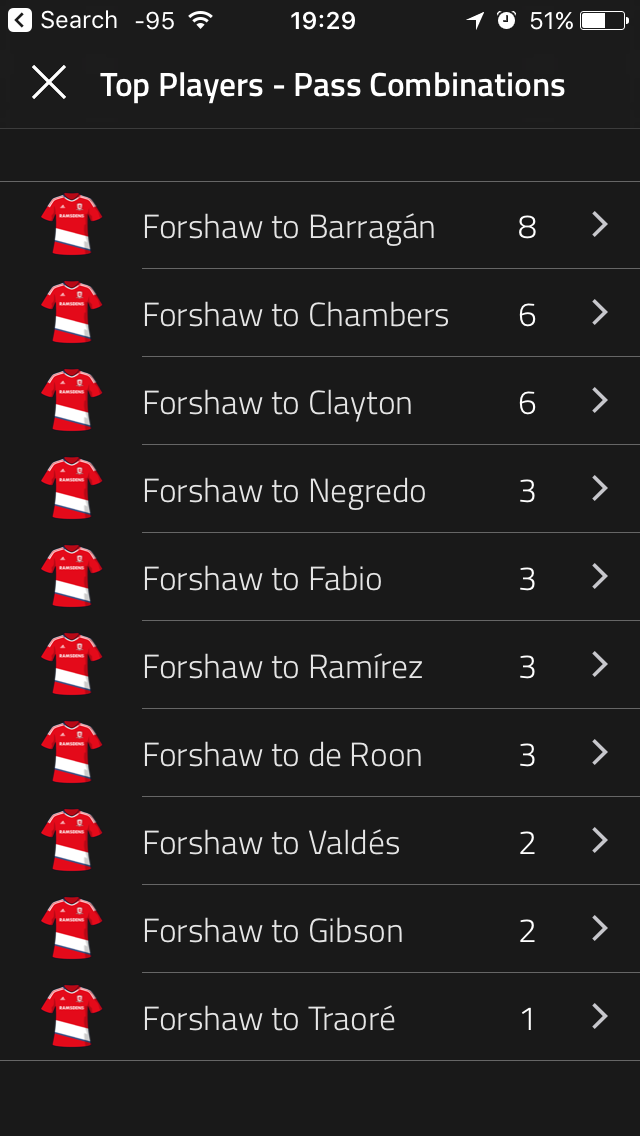
Task: Open Forshaw to Chambers combination
Action: [x=320, y=313]
